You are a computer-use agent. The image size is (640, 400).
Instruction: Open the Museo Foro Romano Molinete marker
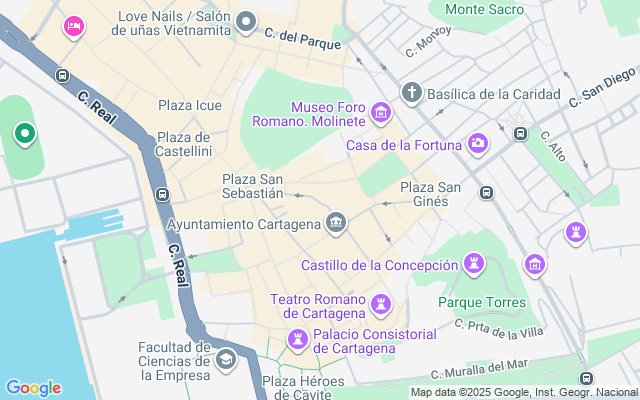380,113
